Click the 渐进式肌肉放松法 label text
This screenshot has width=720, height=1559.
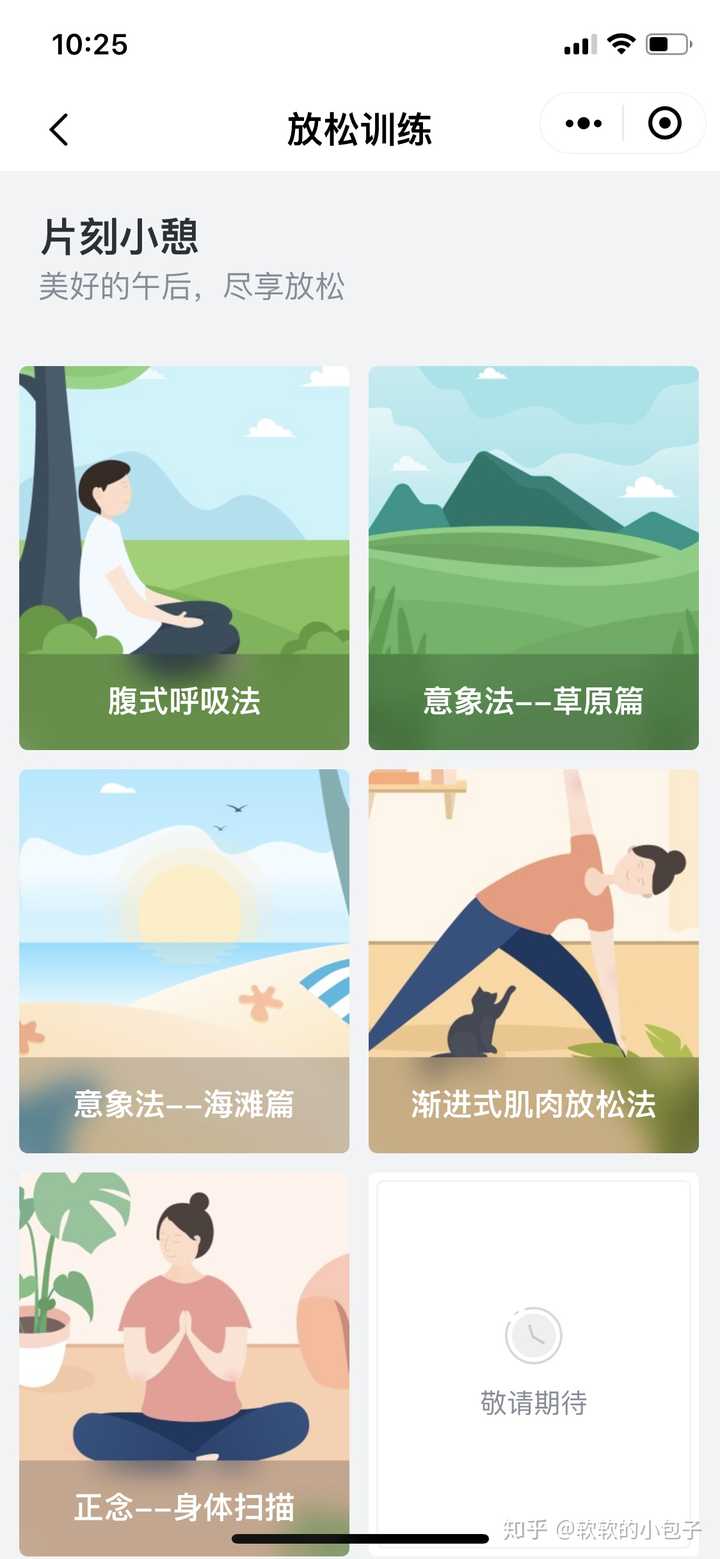pos(533,1105)
